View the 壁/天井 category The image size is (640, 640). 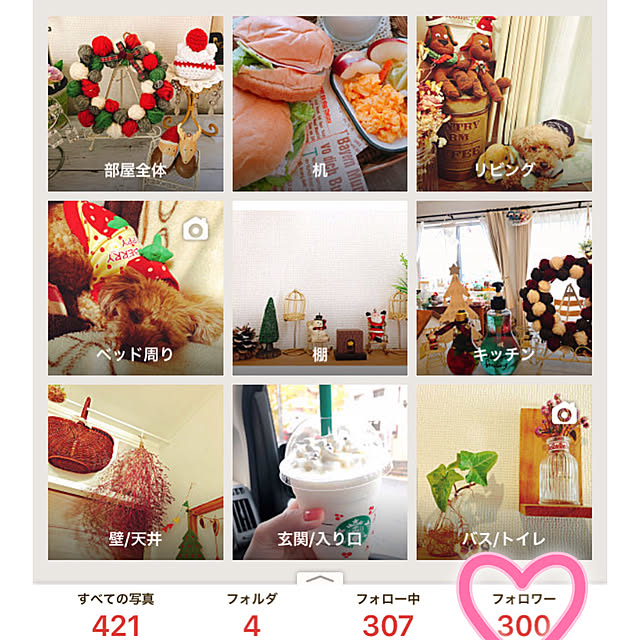click(135, 472)
